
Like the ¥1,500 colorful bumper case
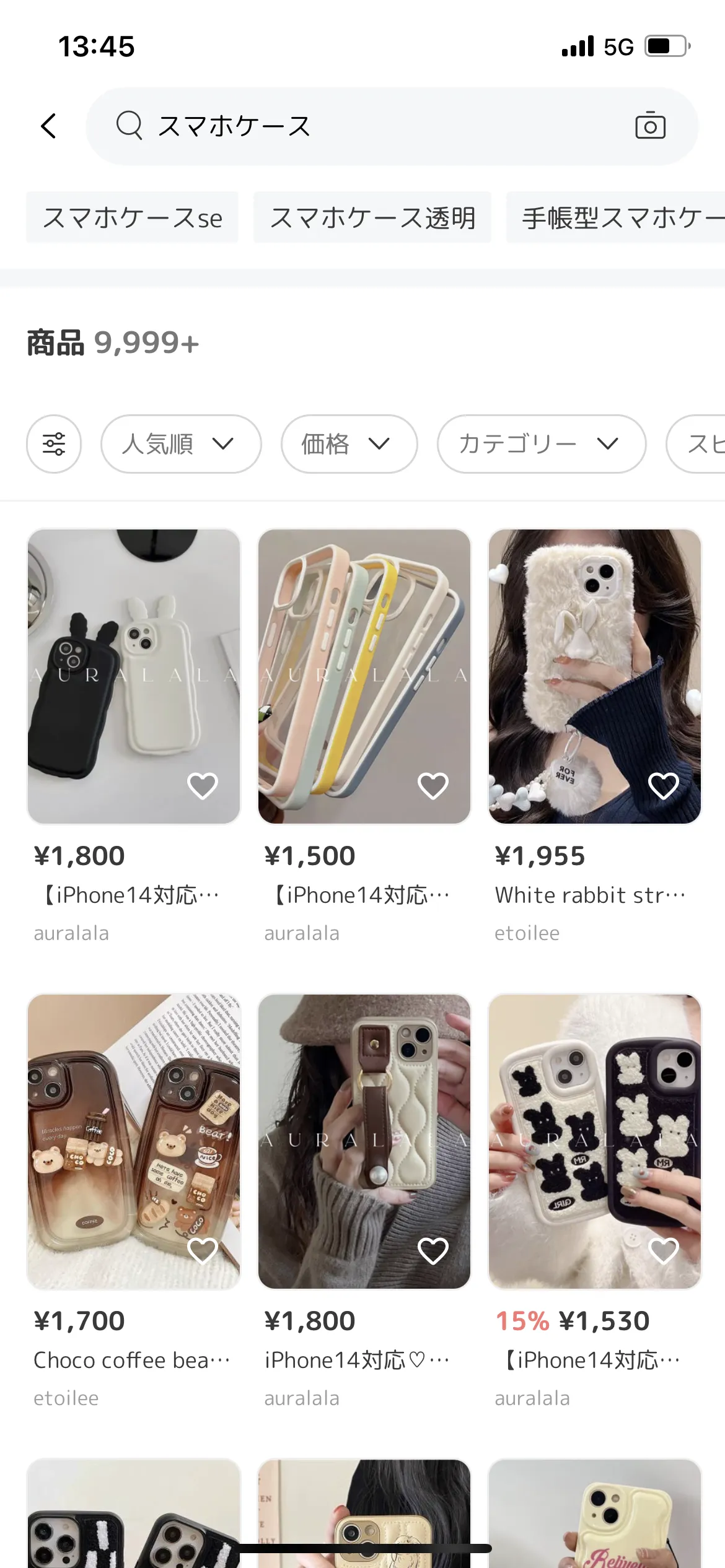[x=433, y=786]
